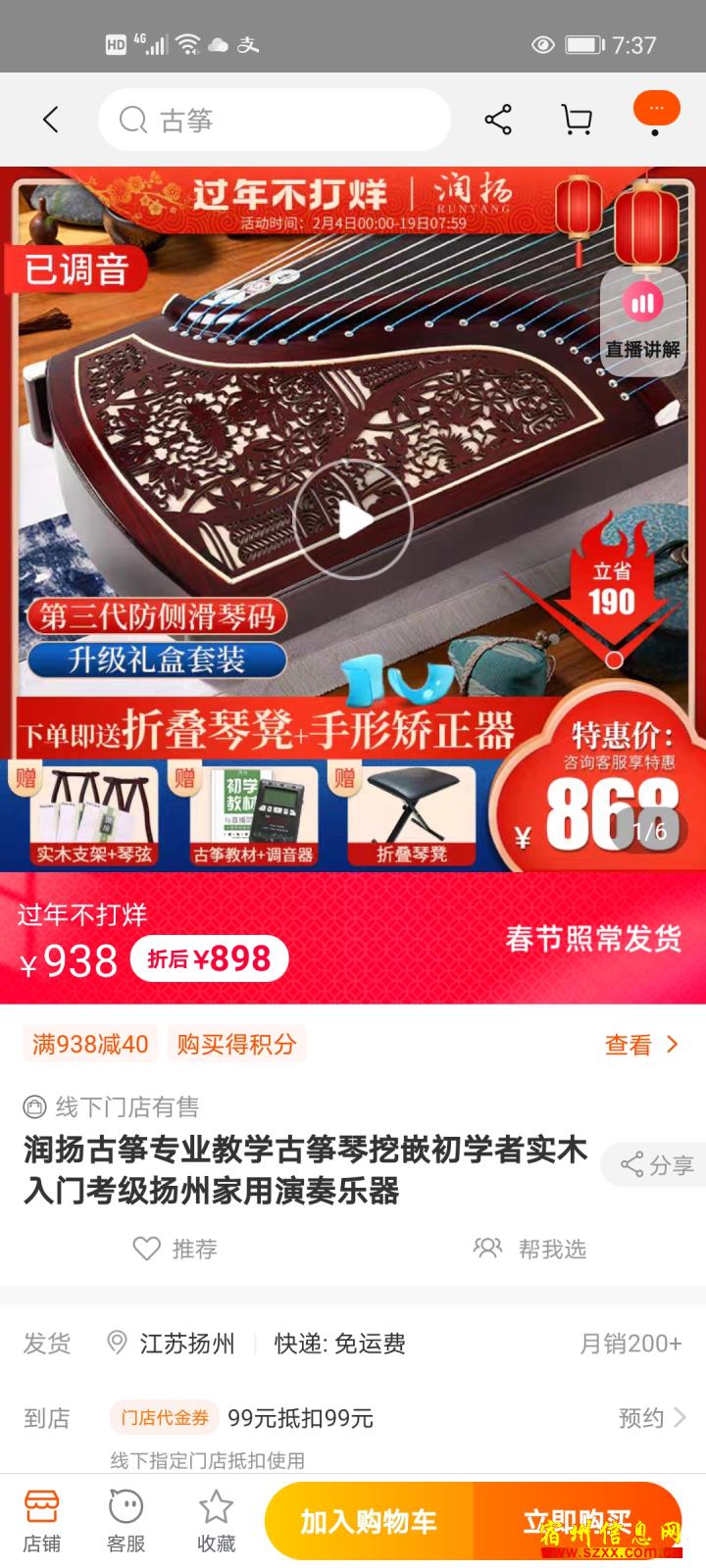706x1568 pixels.
Task: Open the orange messages bubble menu
Action: pos(656,111)
